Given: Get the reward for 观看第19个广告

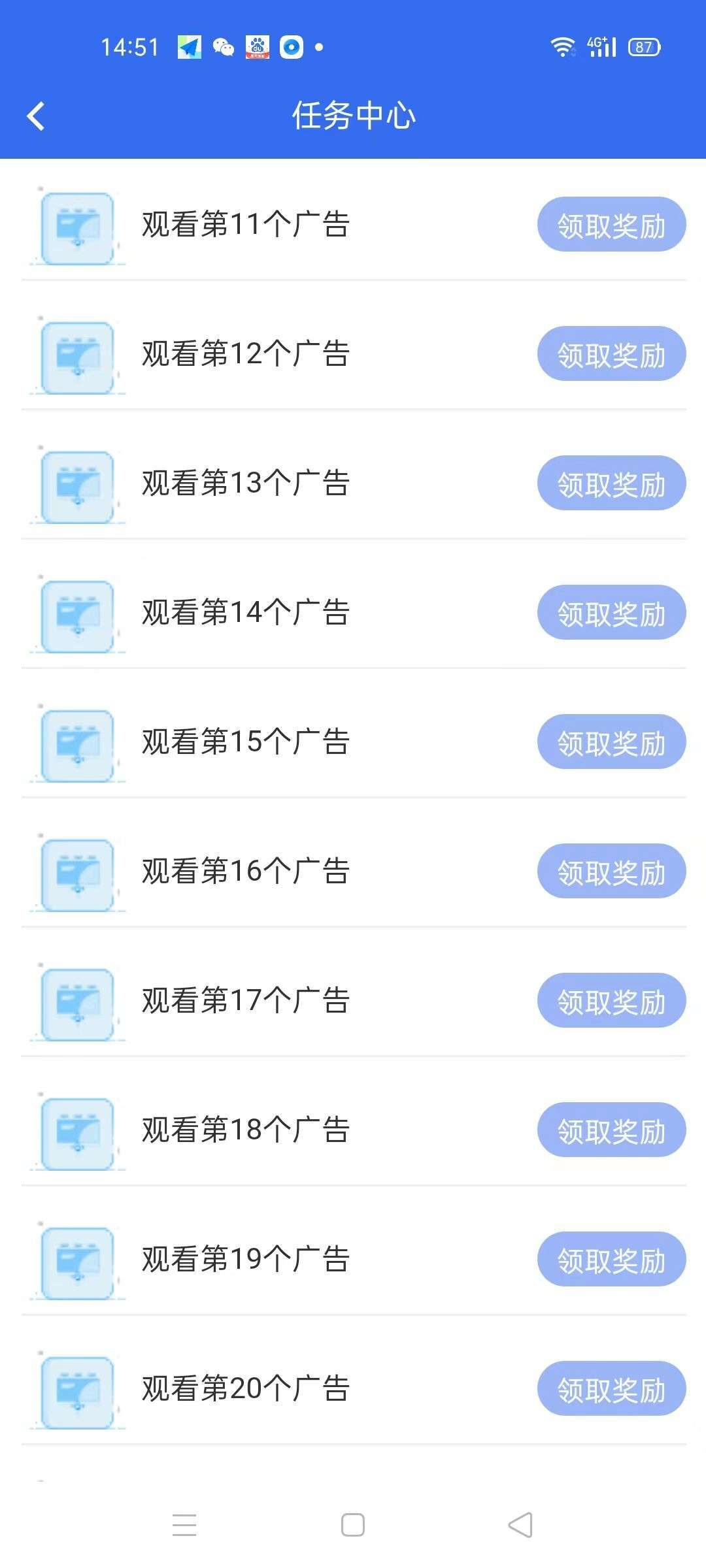Looking at the screenshot, I should [611, 1259].
